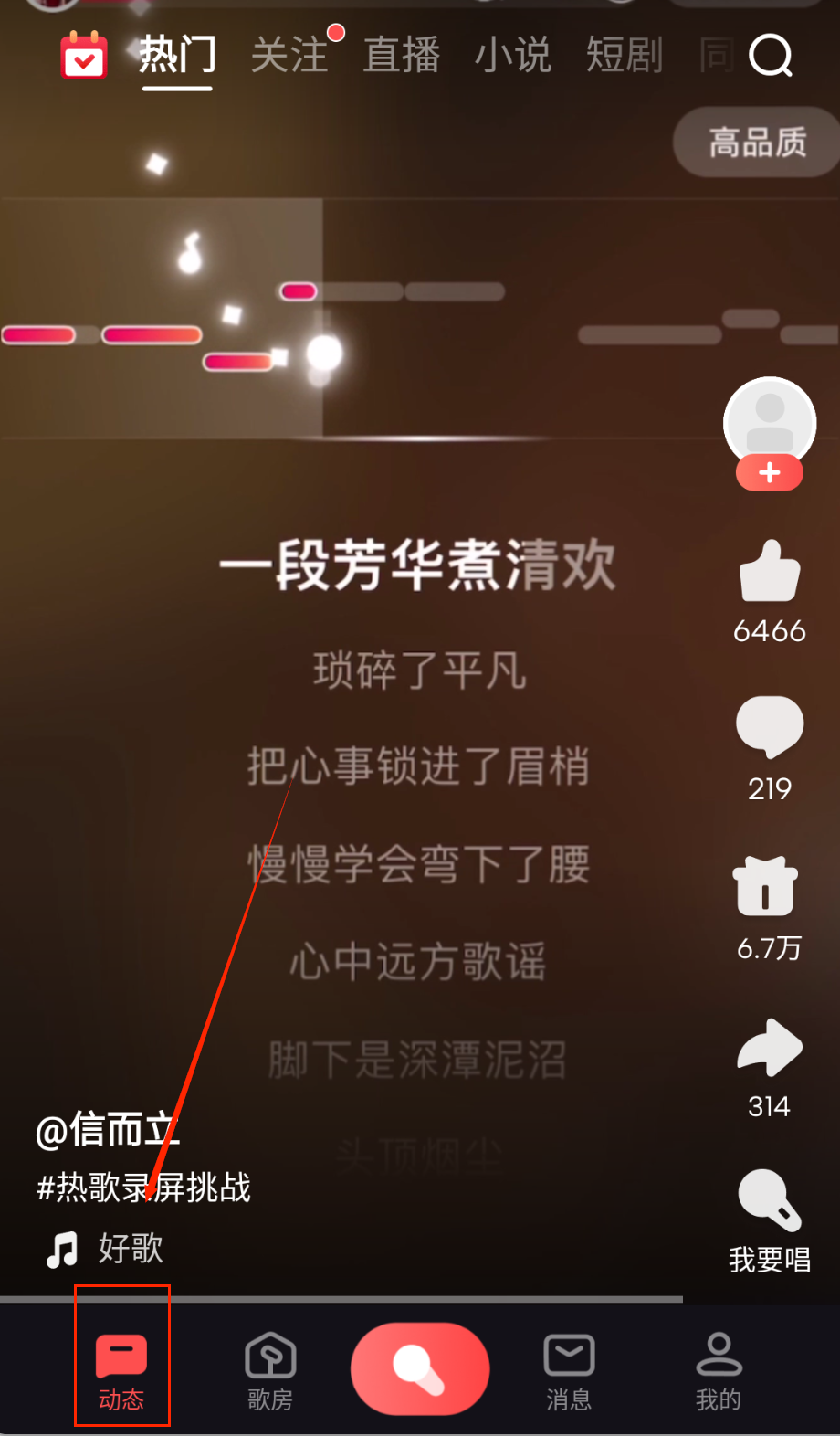This screenshot has width=840, height=1436.
Task: Open the comments bubble icon
Action: point(770,727)
